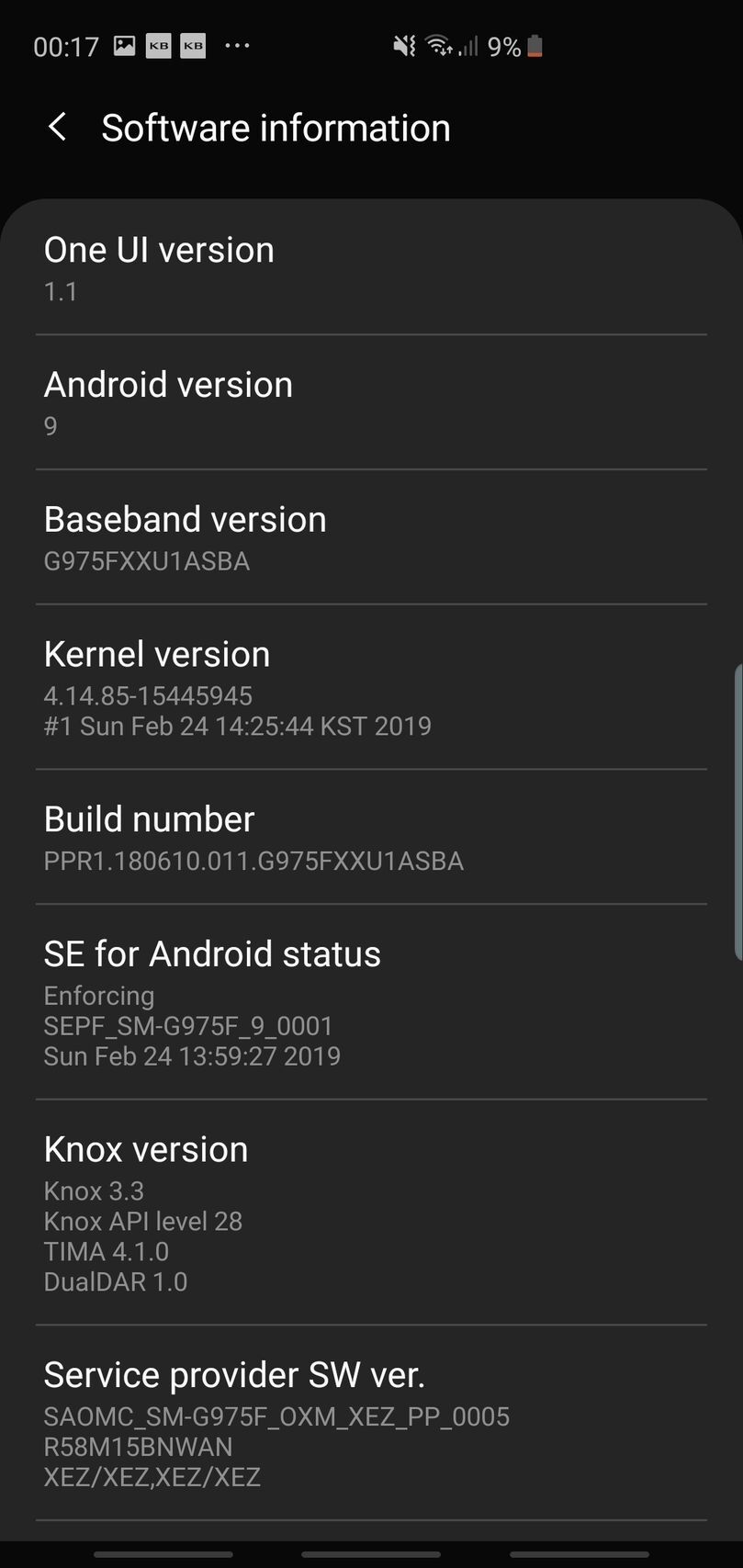Image resolution: width=743 pixels, height=1568 pixels.
Task: Tap the first keyboard notification icon
Action: click(157, 45)
